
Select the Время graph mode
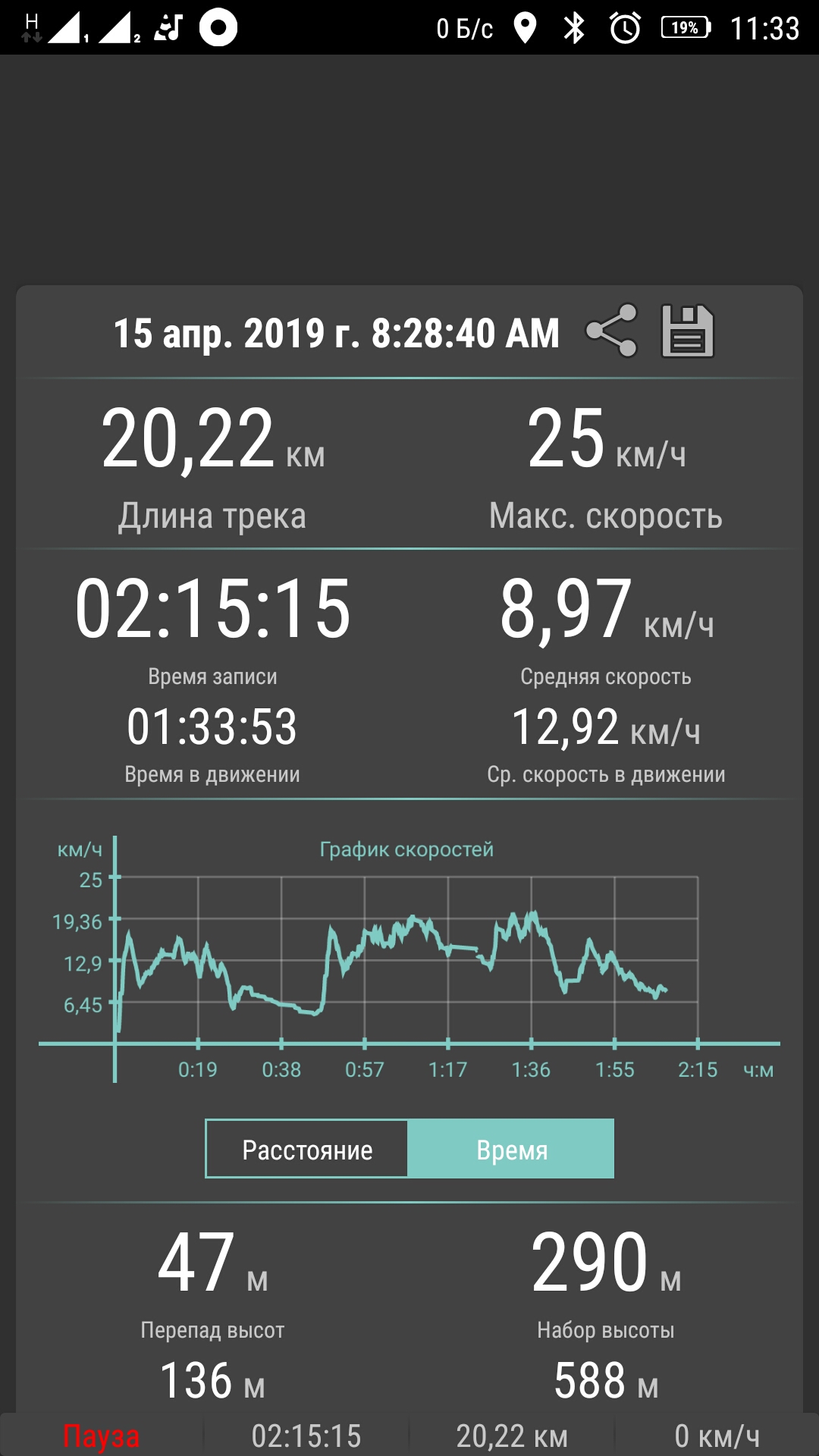(x=511, y=1149)
